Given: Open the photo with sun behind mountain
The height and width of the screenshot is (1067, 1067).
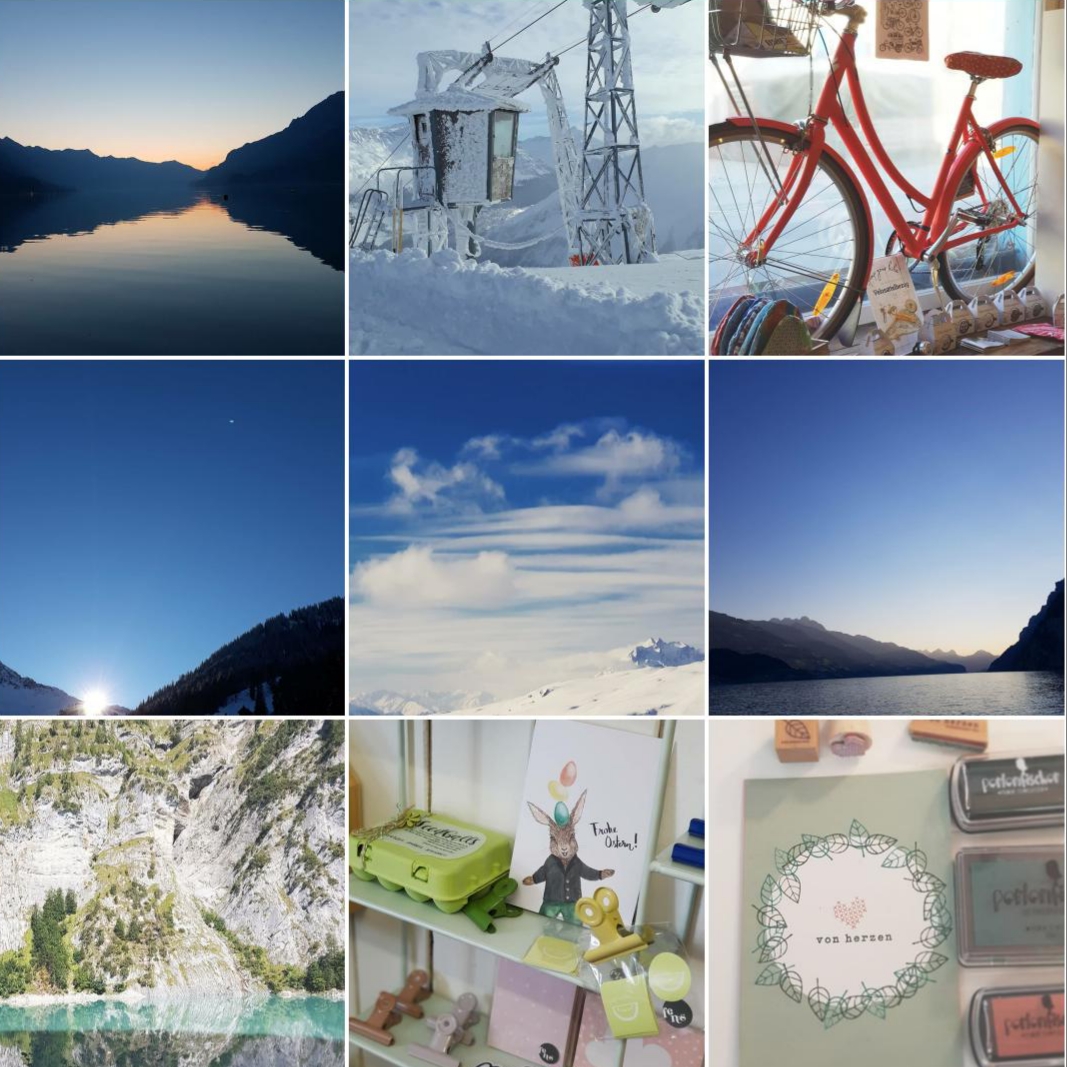Looking at the screenshot, I should [x=172, y=537].
